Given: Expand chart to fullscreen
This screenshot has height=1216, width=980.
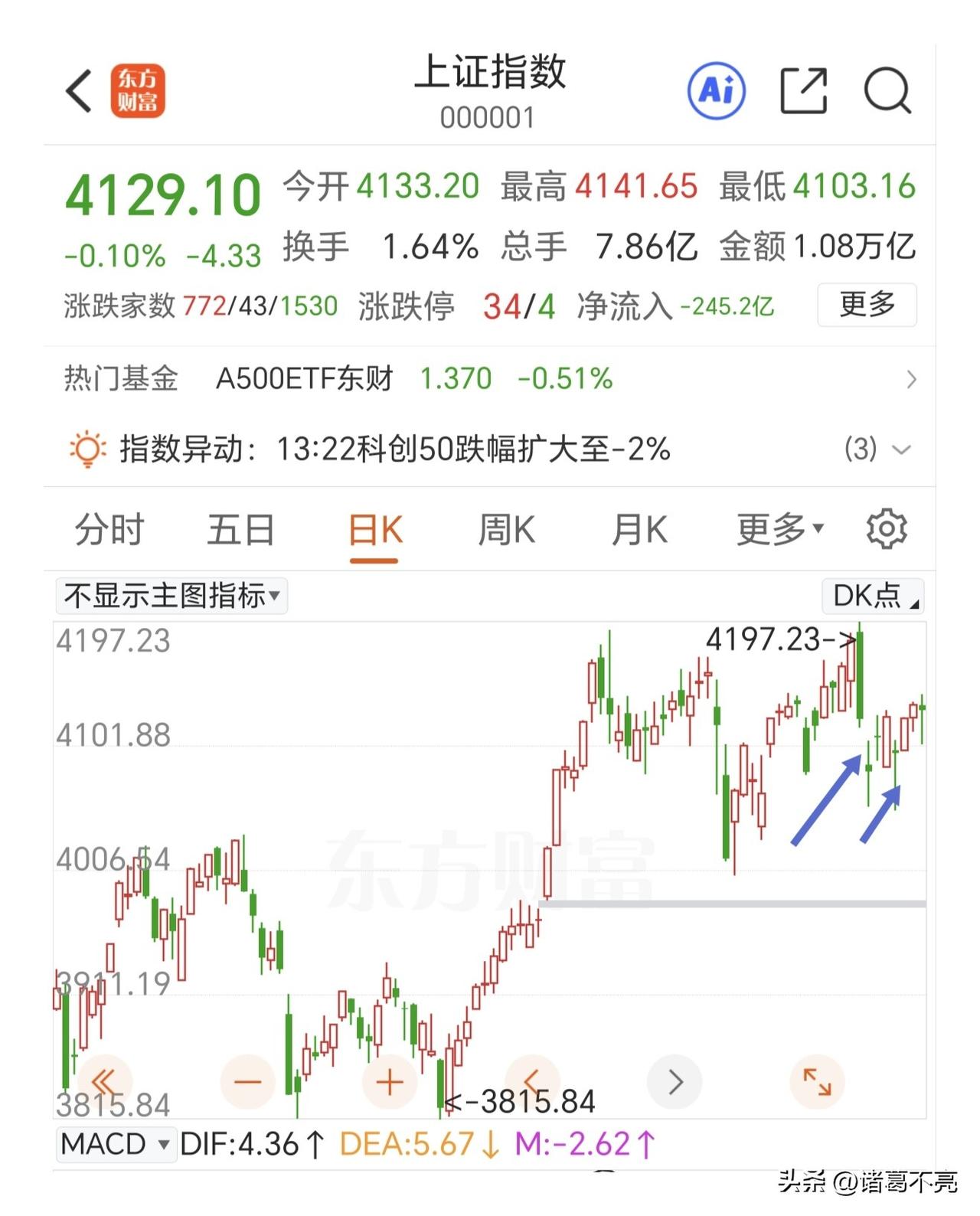Looking at the screenshot, I should (x=817, y=1082).
